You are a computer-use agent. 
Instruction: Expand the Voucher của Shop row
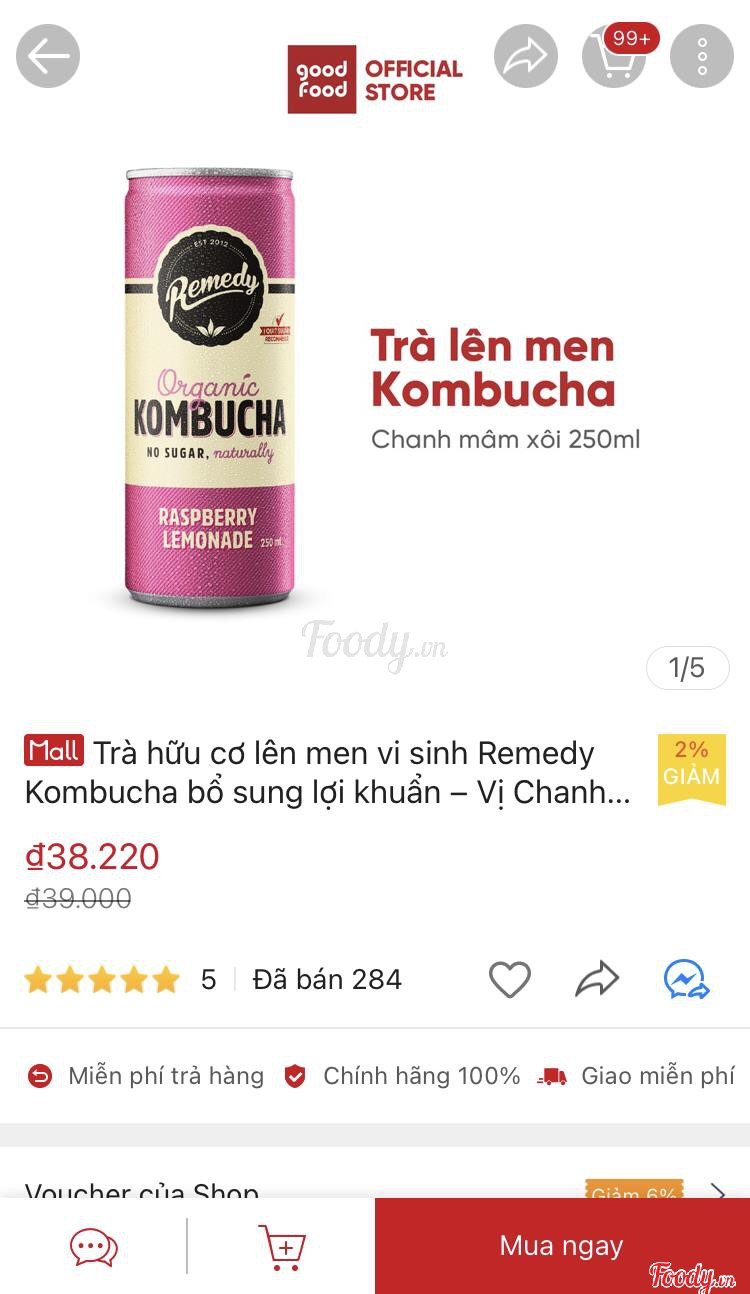[717, 1190]
